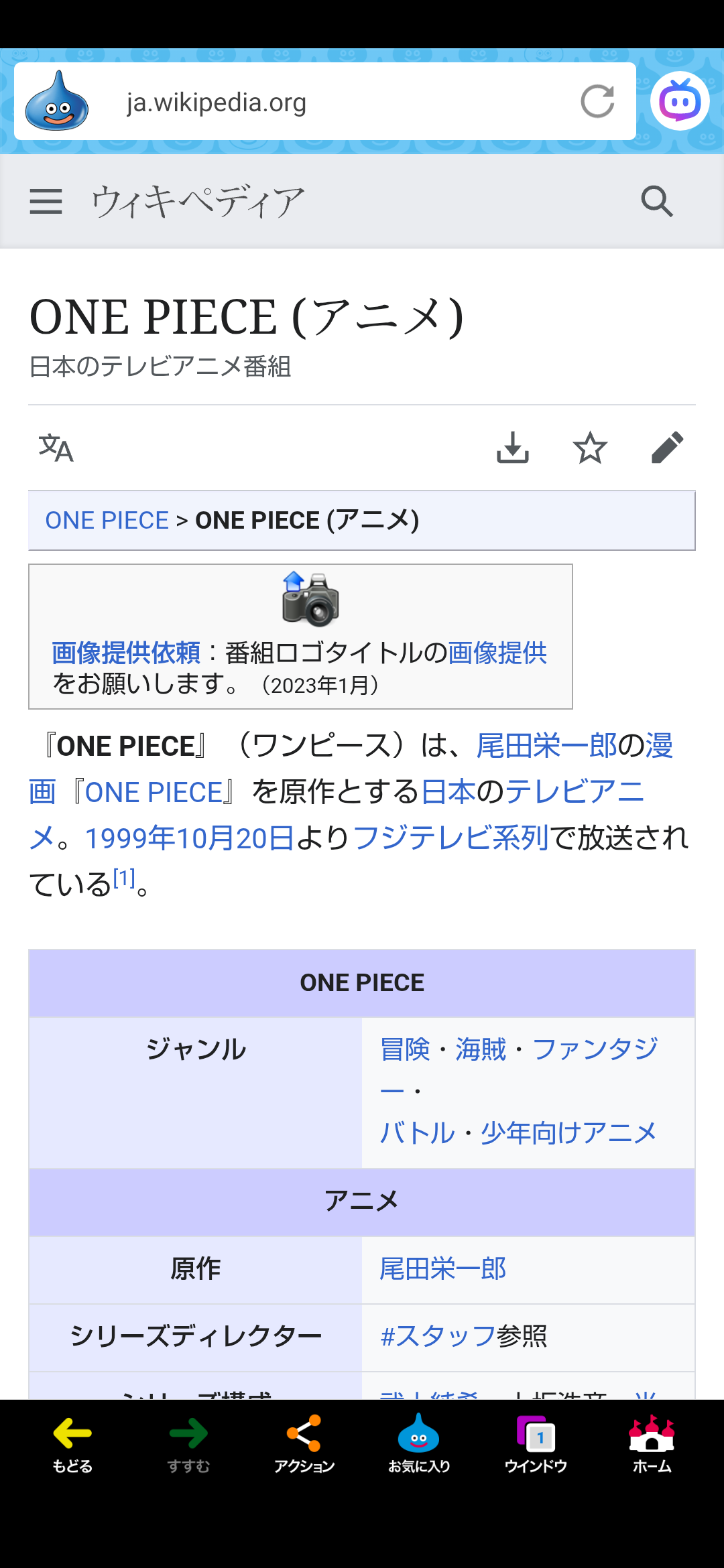Open Wikipedia search magnifier
The width and height of the screenshot is (724, 1568).
tap(656, 201)
